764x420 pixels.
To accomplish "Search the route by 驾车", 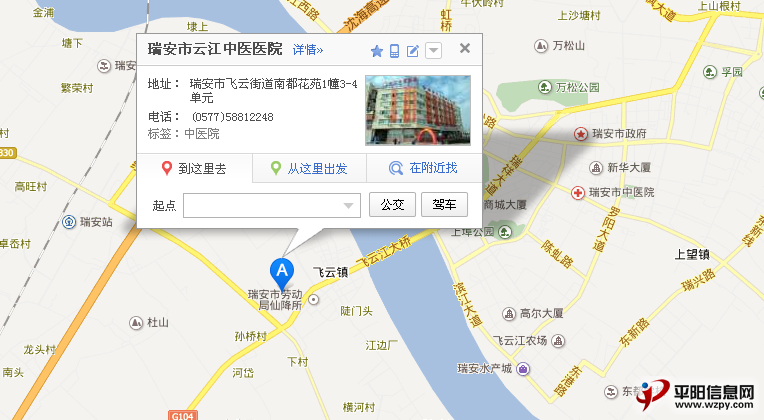I will pyautogui.click(x=444, y=205).
